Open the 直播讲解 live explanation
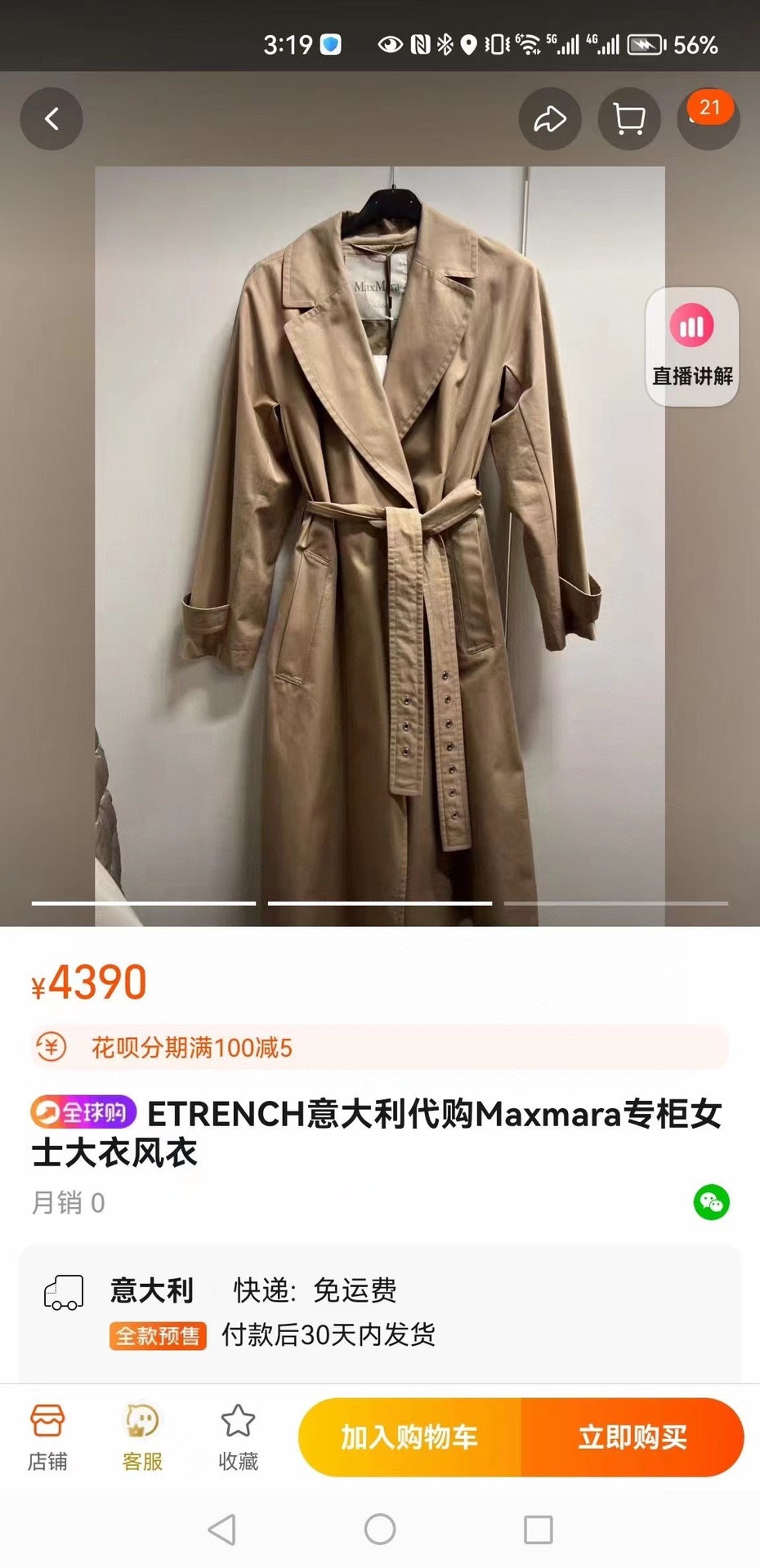The height and width of the screenshot is (1568, 760). point(692,347)
